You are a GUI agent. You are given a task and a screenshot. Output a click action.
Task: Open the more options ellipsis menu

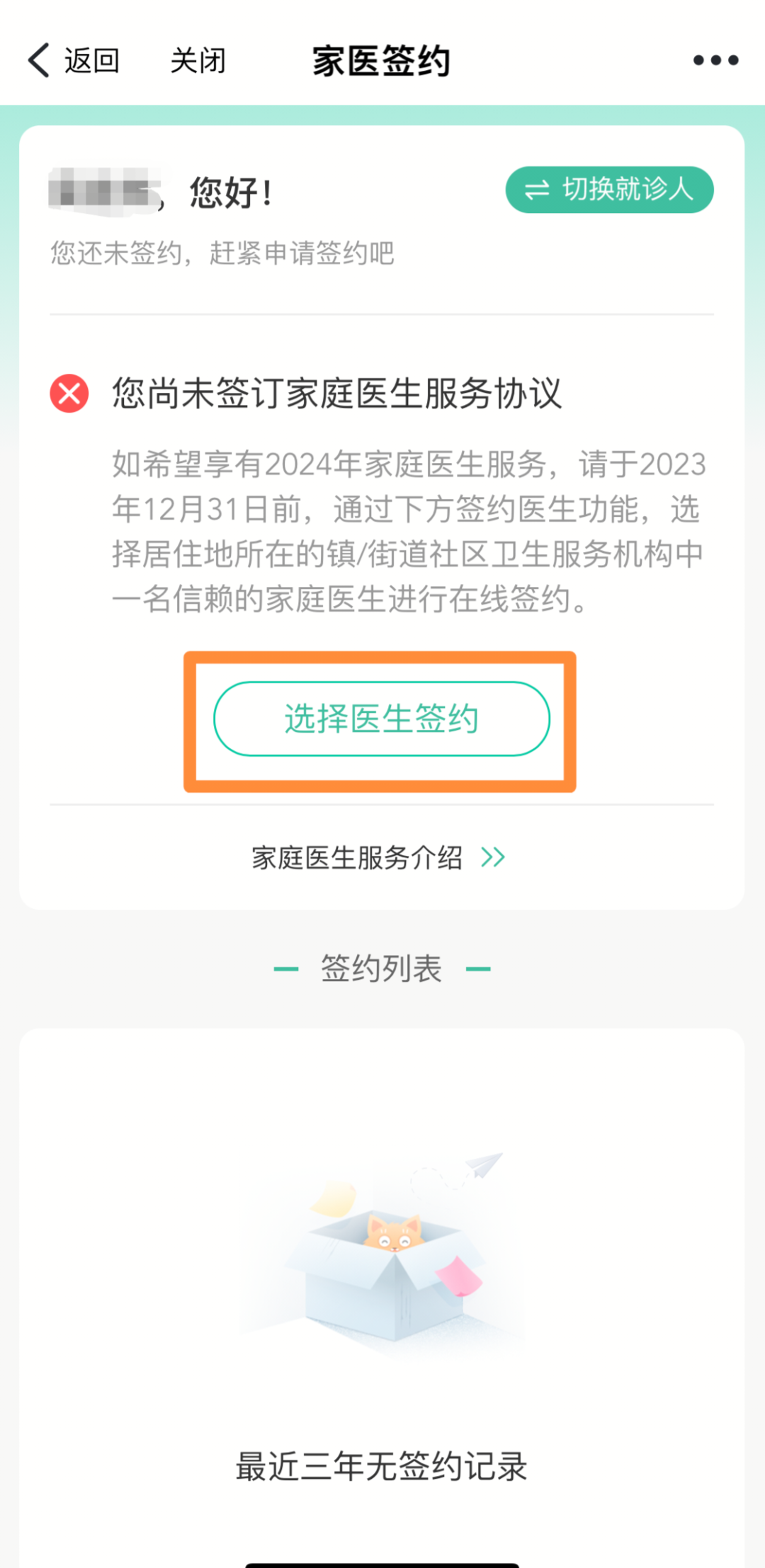(715, 59)
